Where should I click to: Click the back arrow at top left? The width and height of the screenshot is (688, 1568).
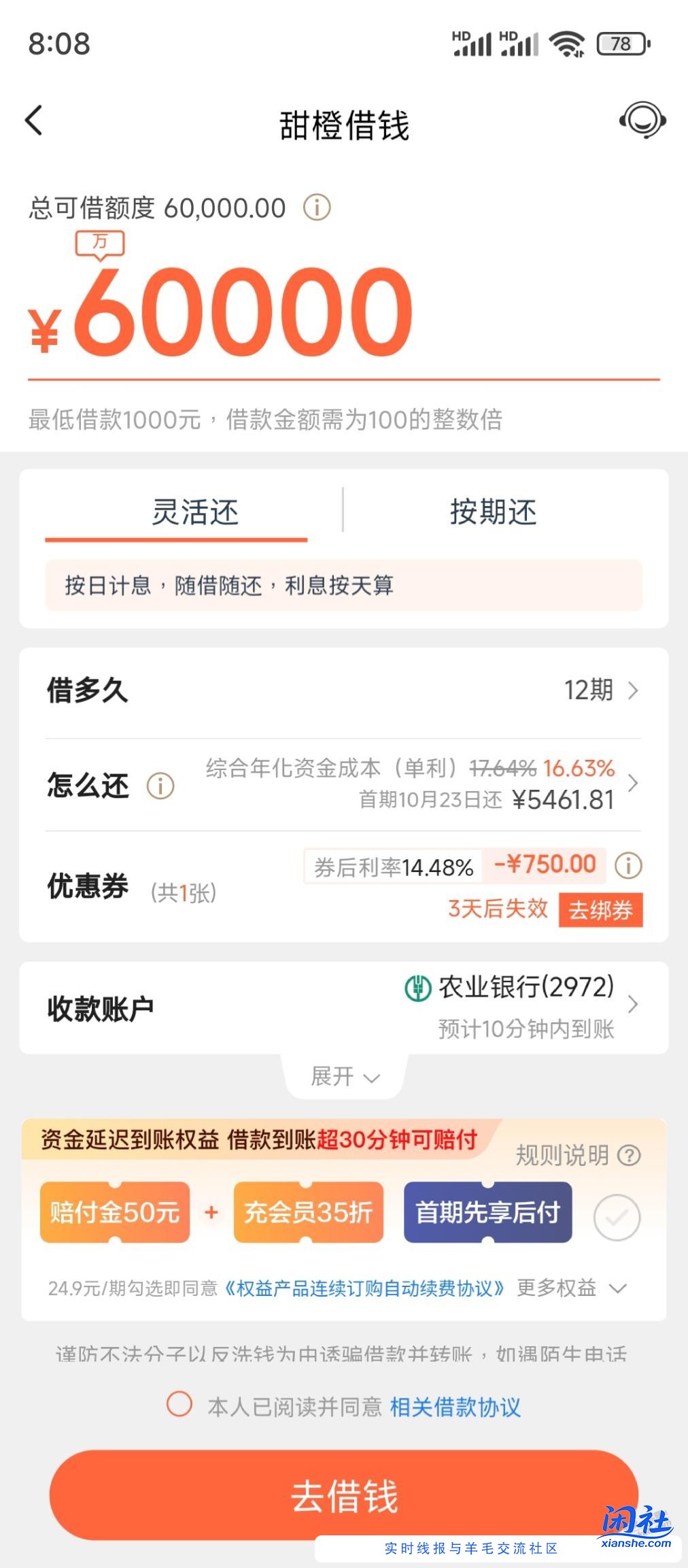pos(34,120)
